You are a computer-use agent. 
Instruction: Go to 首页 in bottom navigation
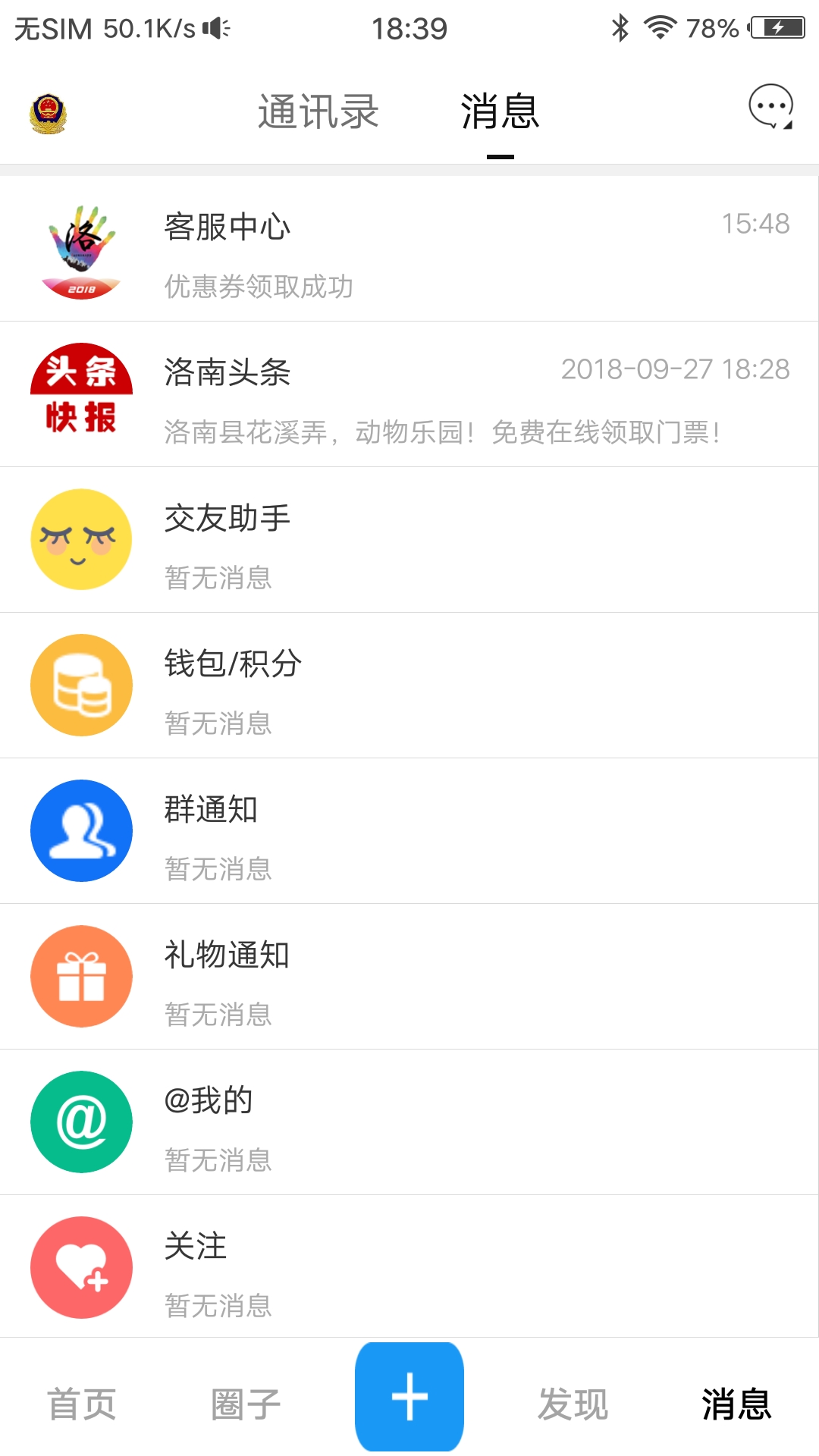(81, 1404)
